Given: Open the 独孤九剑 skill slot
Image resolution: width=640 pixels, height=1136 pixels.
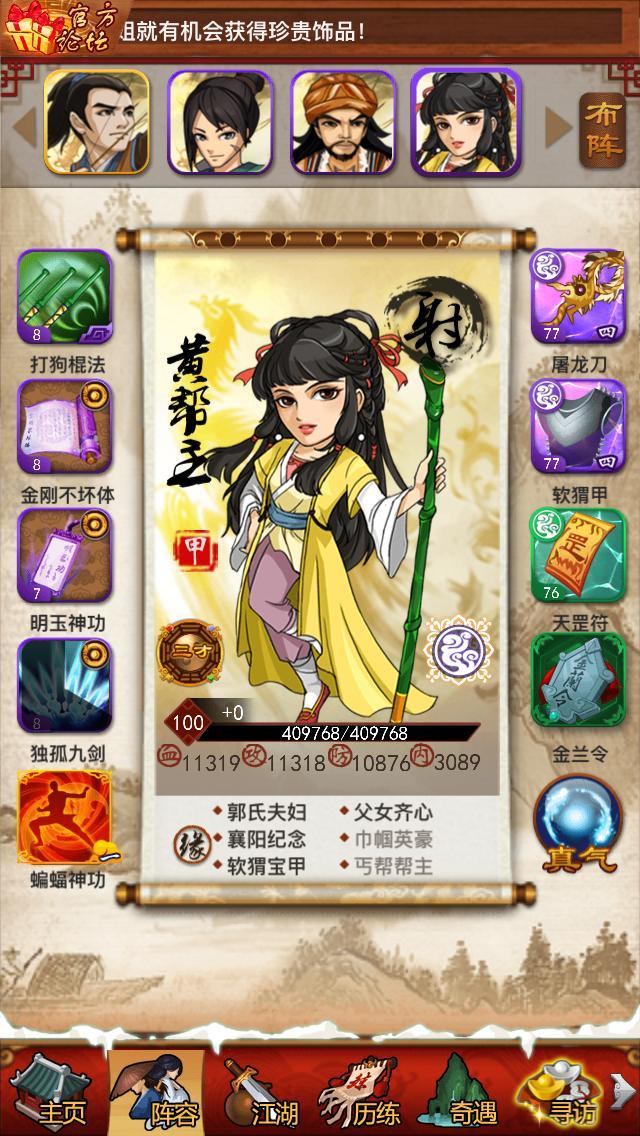Looking at the screenshot, I should pyautogui.click(x=64, y=685).
